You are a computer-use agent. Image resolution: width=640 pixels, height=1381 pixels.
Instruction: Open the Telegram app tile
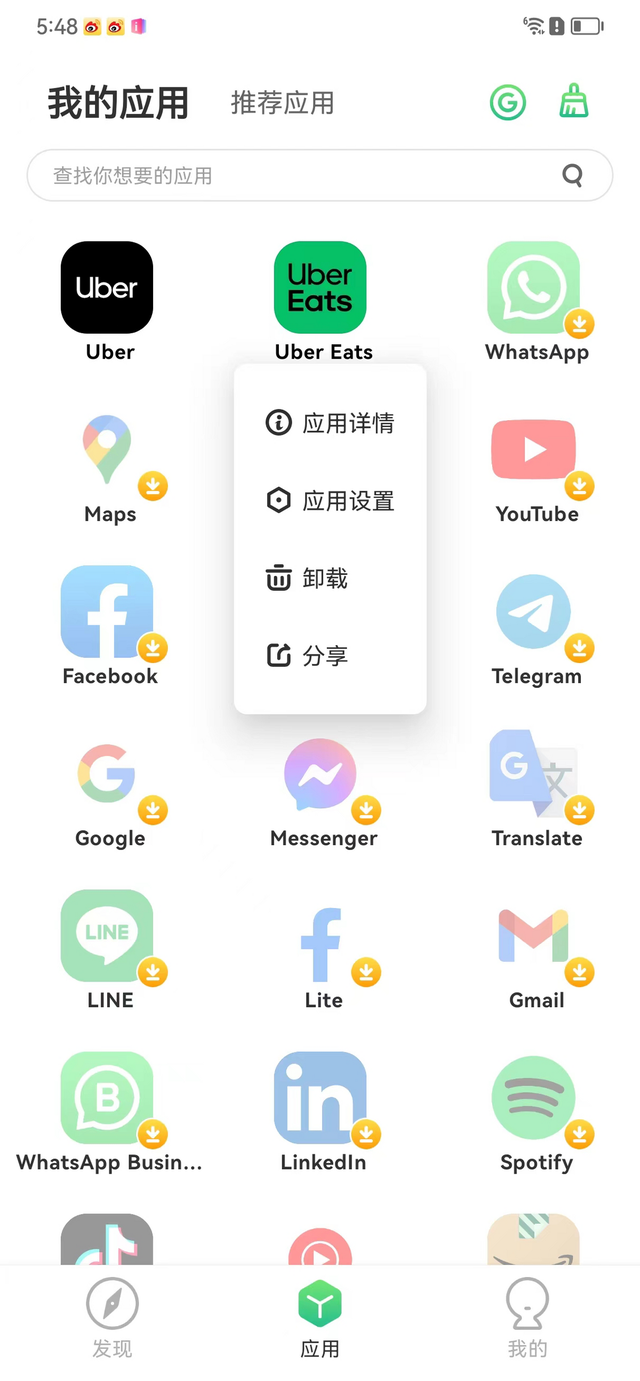[534, 612]
